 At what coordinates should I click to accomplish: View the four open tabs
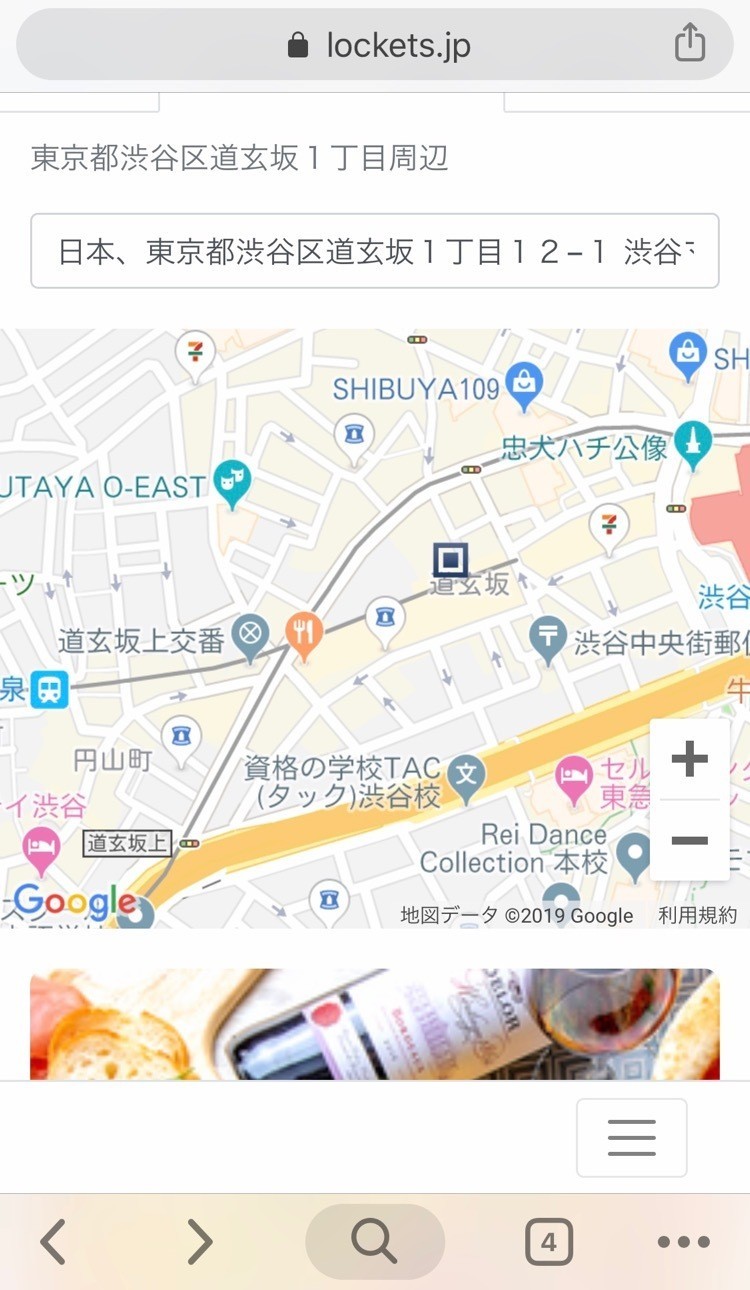[548, 1242]
